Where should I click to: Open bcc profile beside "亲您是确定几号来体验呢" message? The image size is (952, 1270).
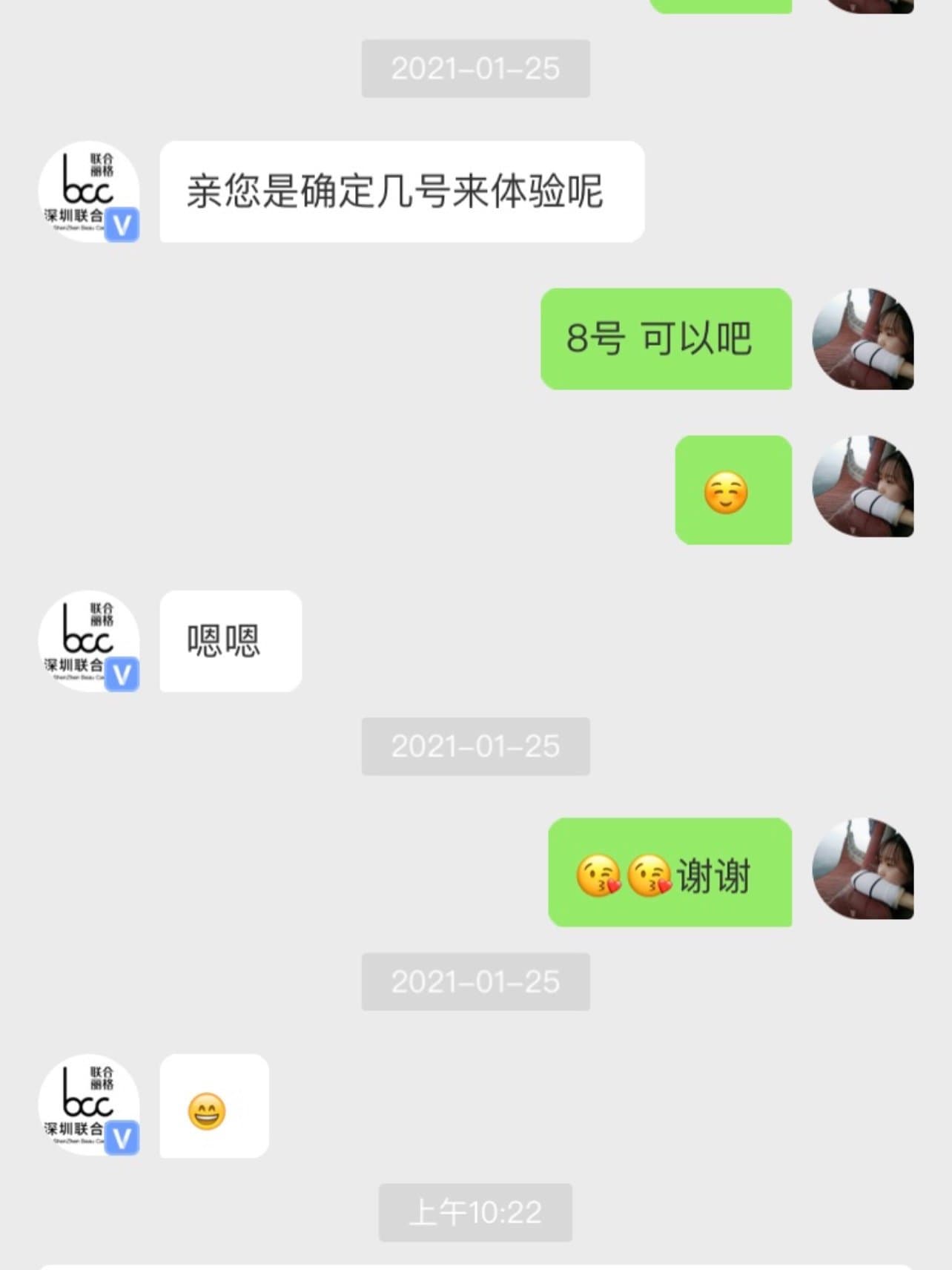tap(89, 191)
